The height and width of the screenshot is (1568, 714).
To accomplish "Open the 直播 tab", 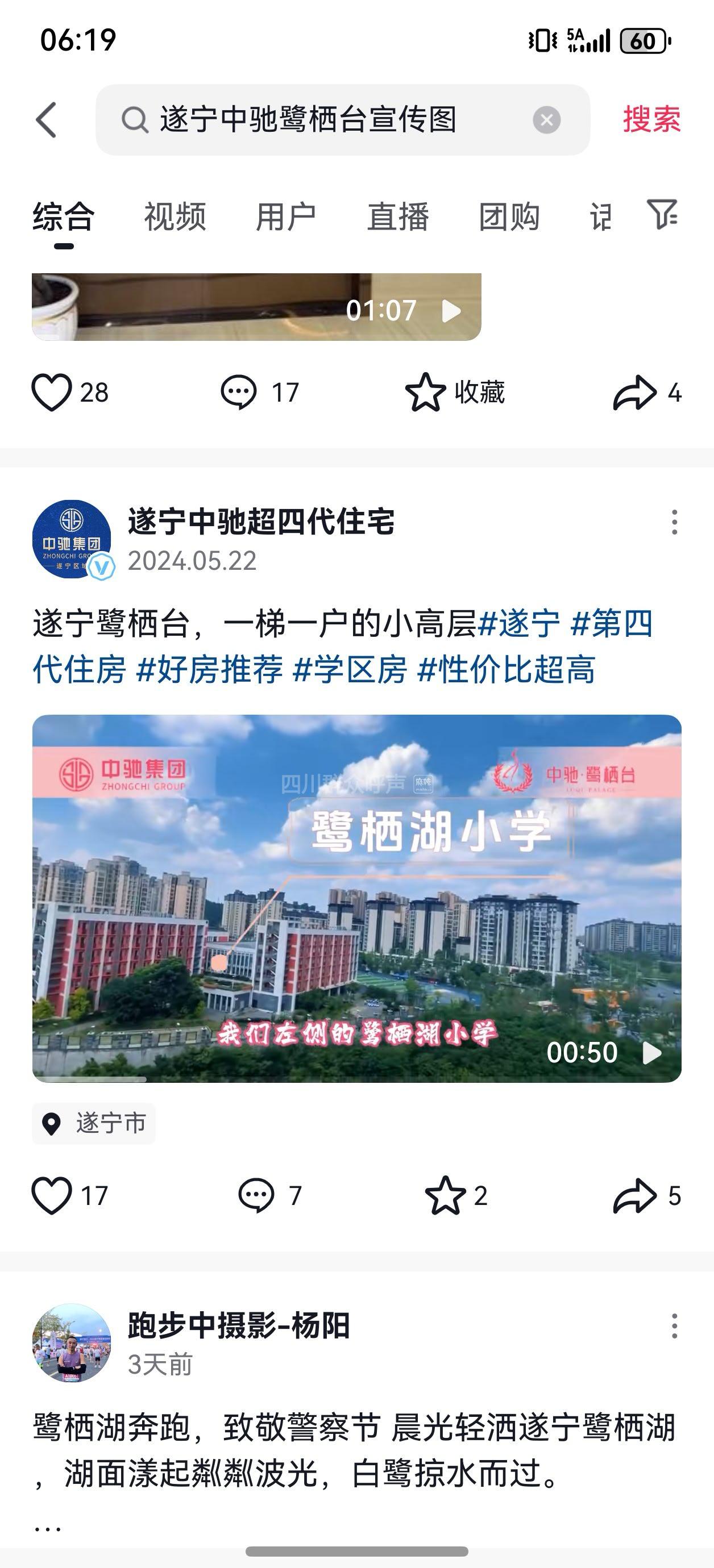I will 398,217.
